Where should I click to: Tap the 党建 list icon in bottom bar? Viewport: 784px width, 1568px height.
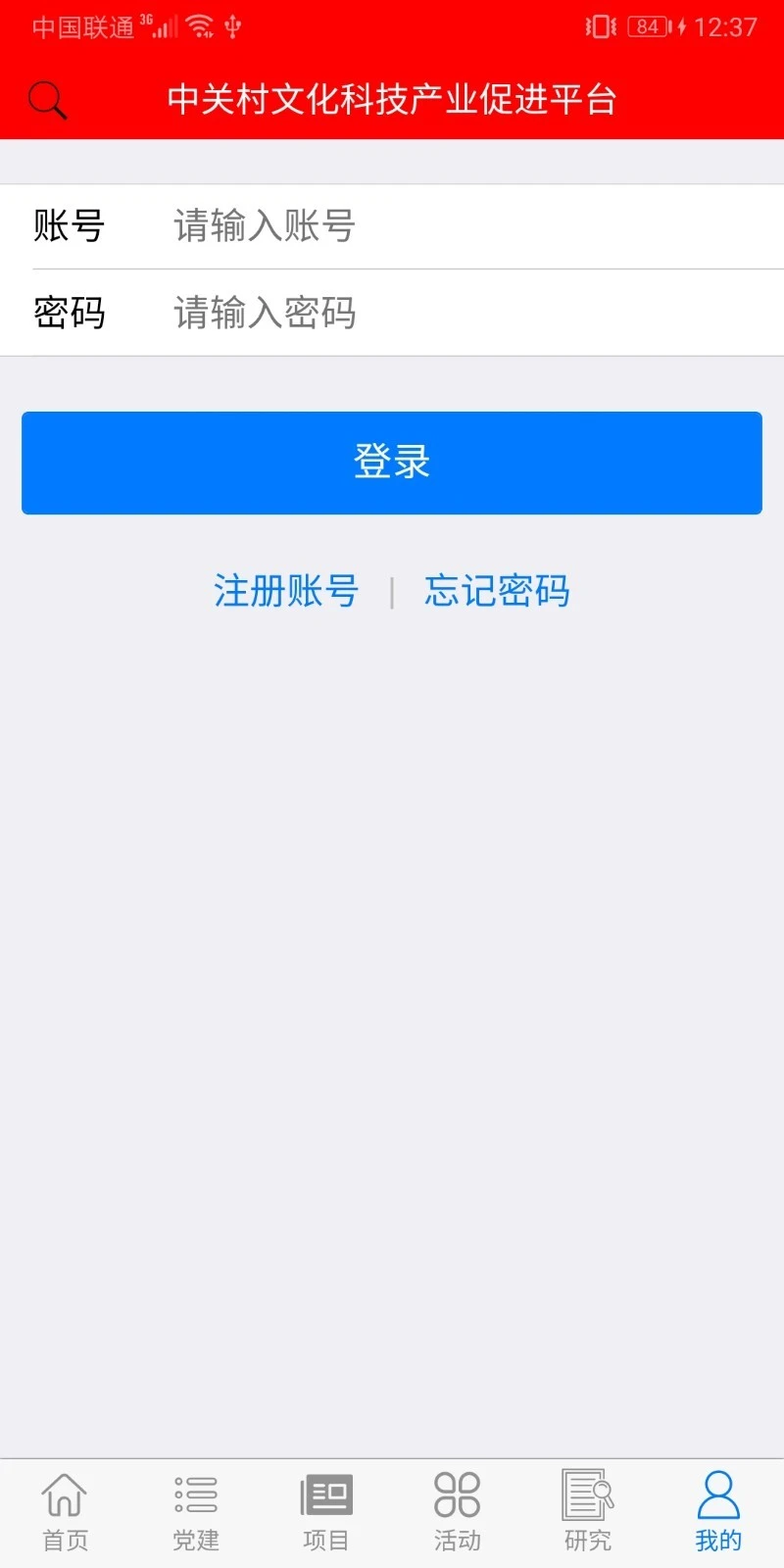pyautogui.click(x=195, y=1494)
